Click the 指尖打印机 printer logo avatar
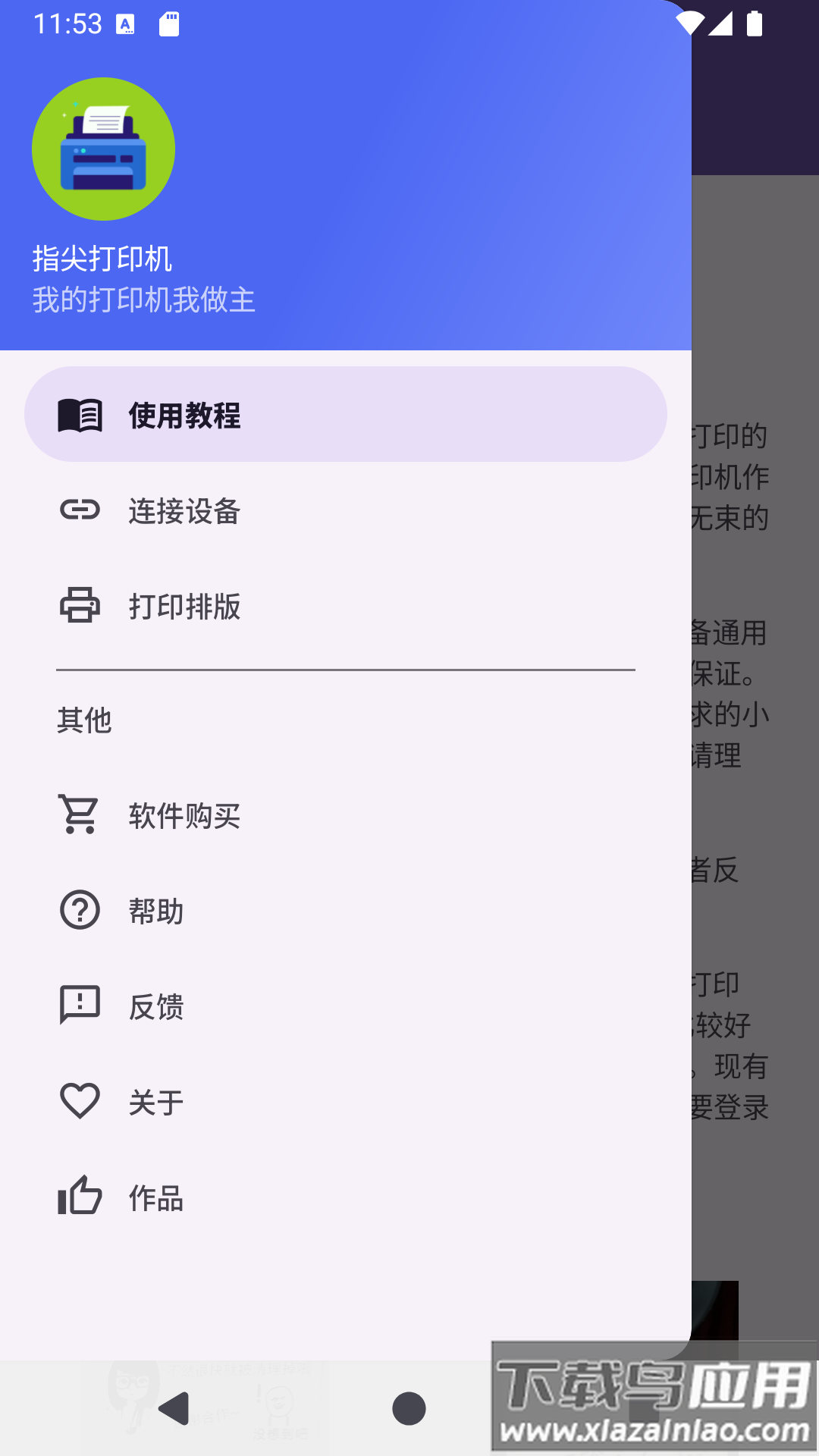 click(x=103, y=149)
